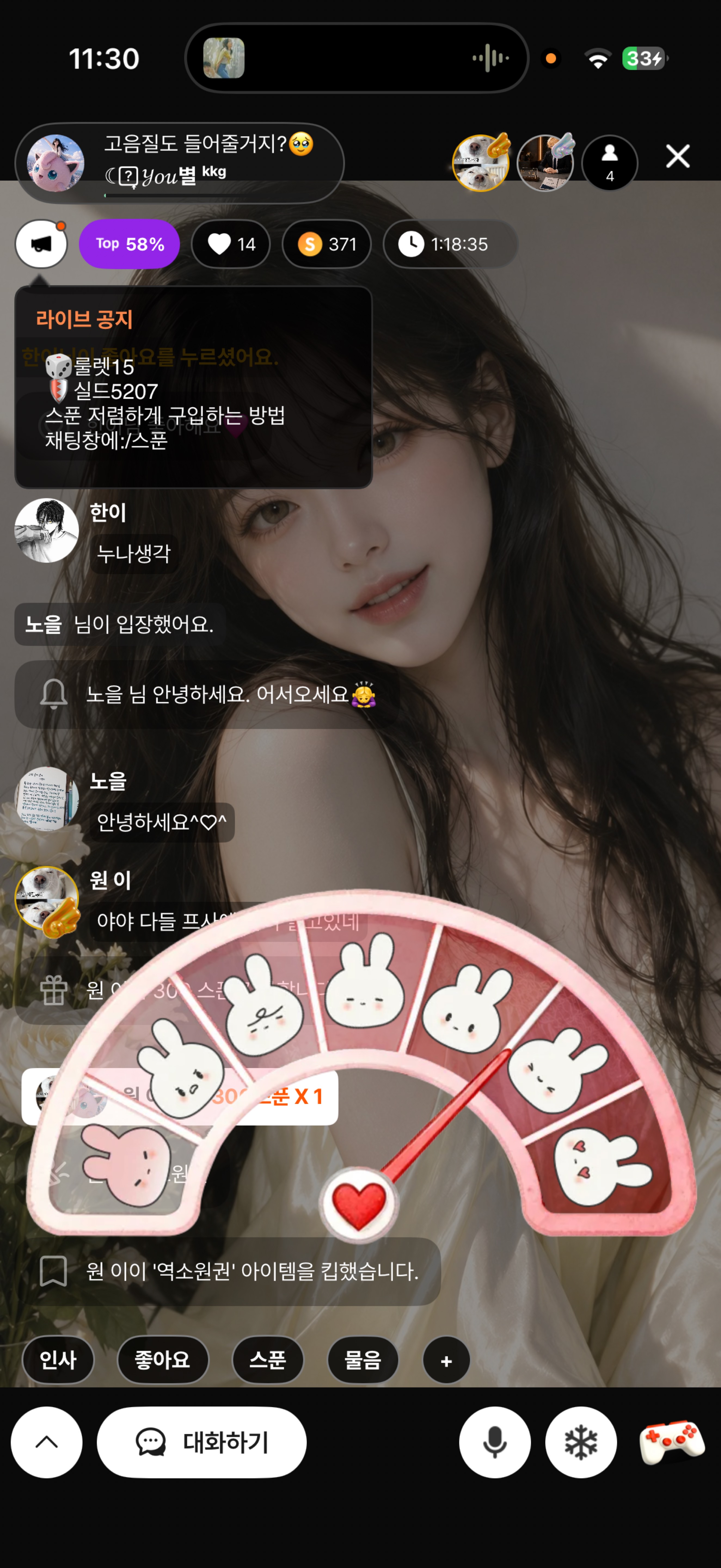Viewport: 721px width, 1568px height.
Task: Select the 좋아요 quick message chip
Action: (x=162, y=1360)
